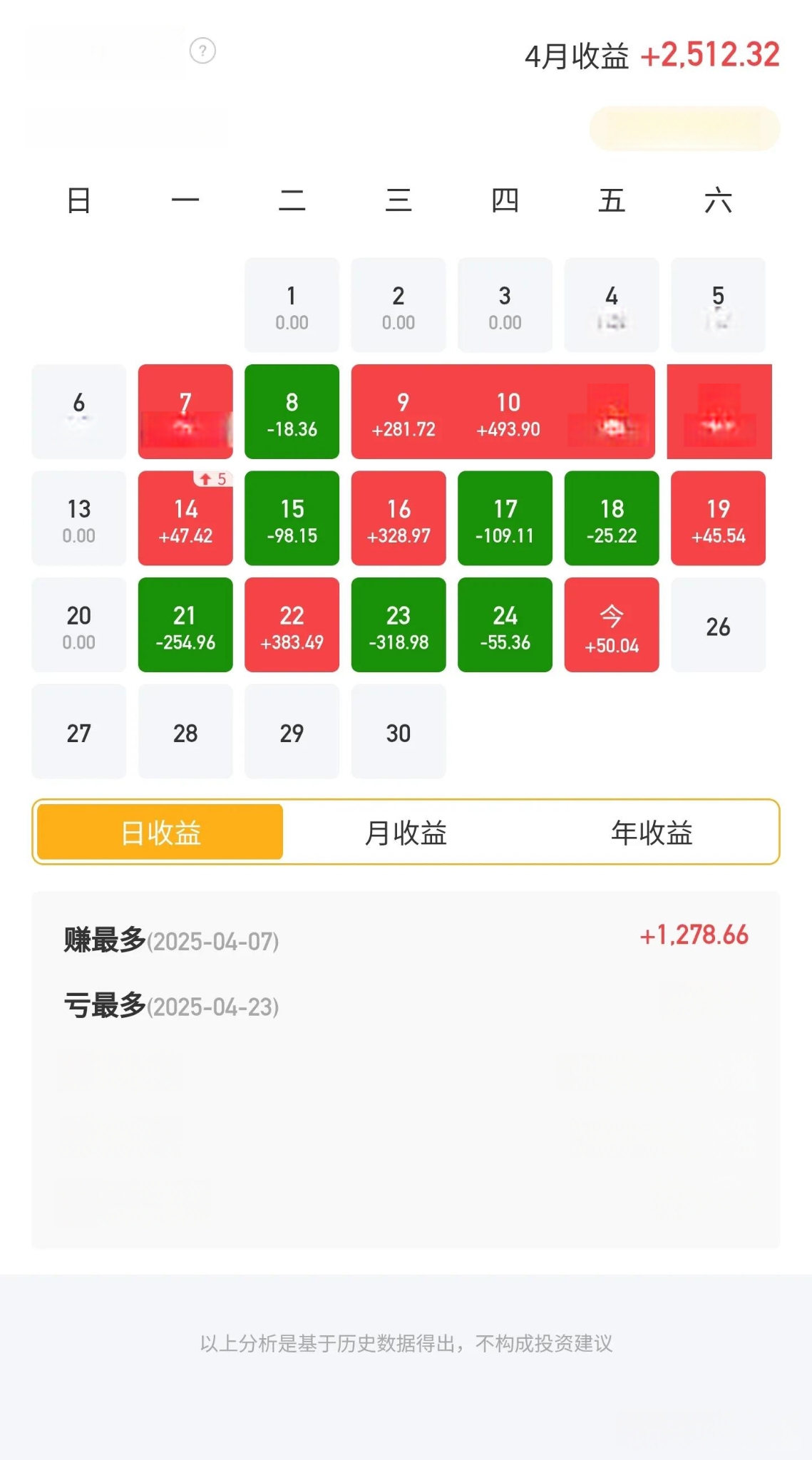Open today's cell showing +50.04
Viewport: 812px width, 1460px height.
(x=612, y=625)
